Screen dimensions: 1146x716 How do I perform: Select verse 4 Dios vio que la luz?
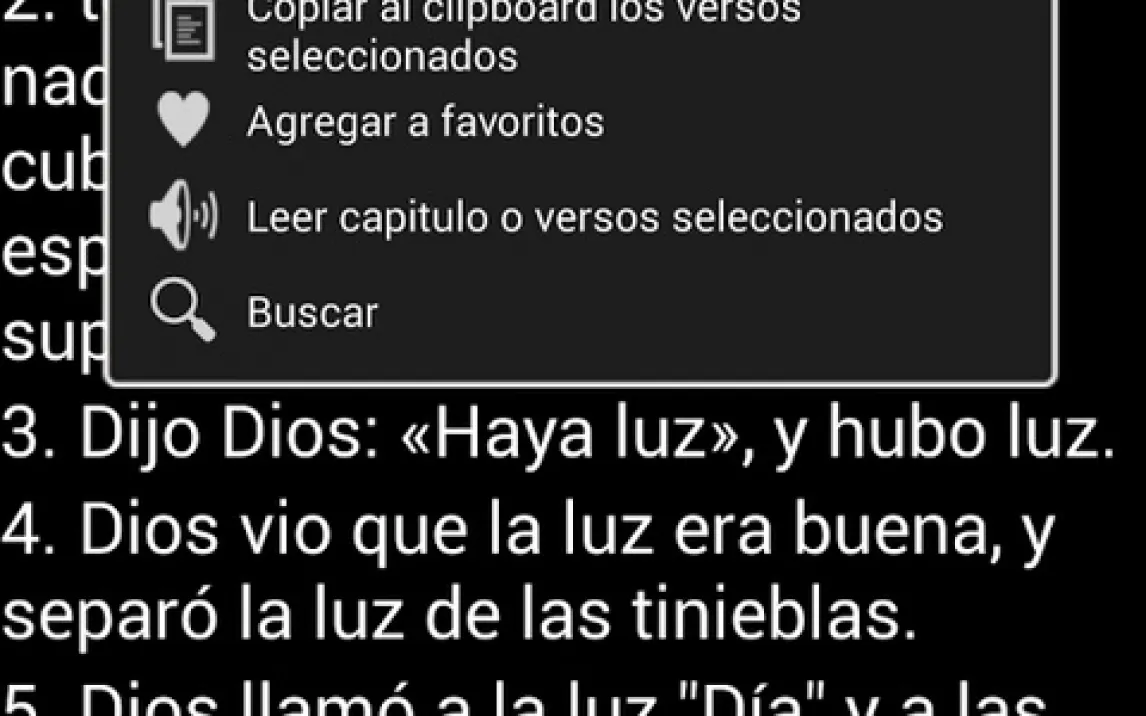(528, 570)
